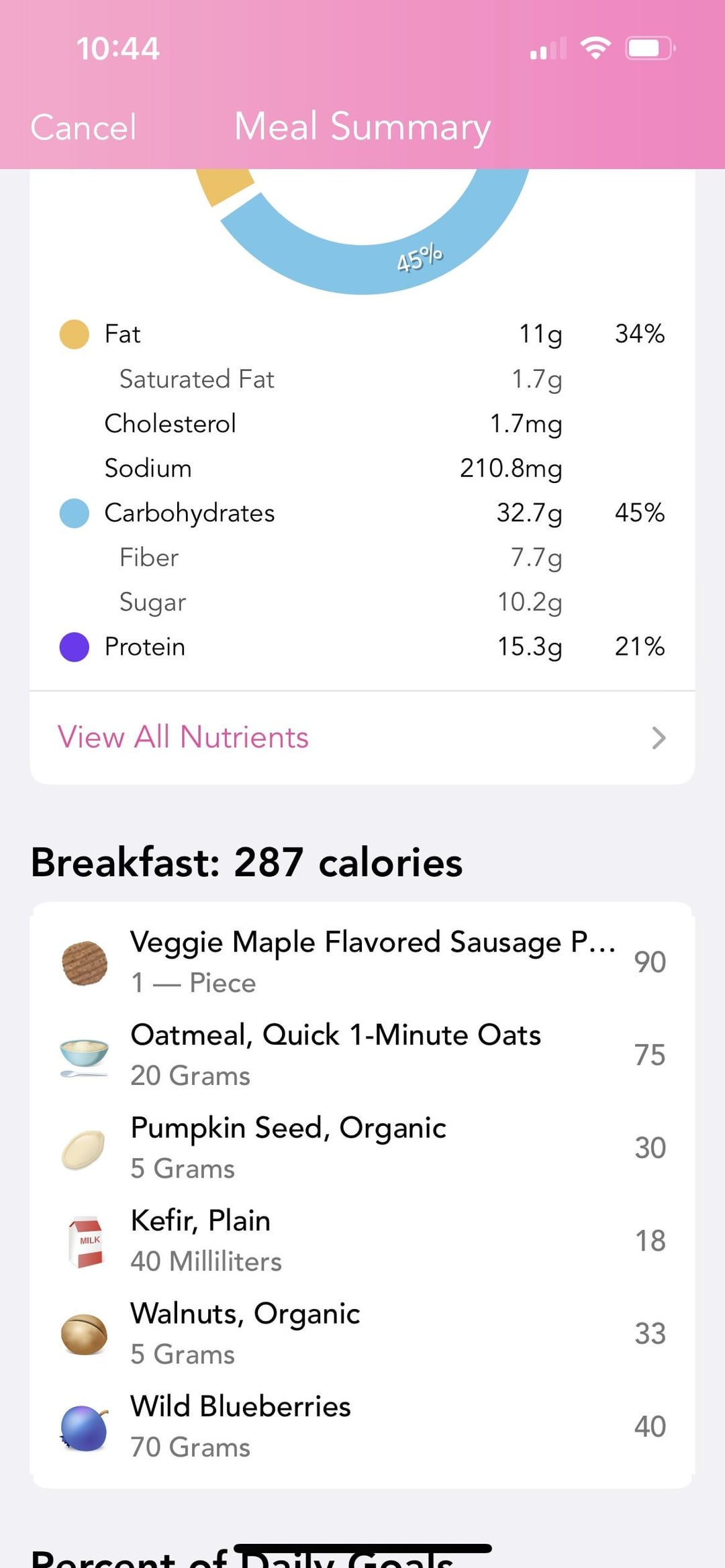
Task: Open the Veggie Maple Flavored Sausage entry
Action: click(362, 962)
